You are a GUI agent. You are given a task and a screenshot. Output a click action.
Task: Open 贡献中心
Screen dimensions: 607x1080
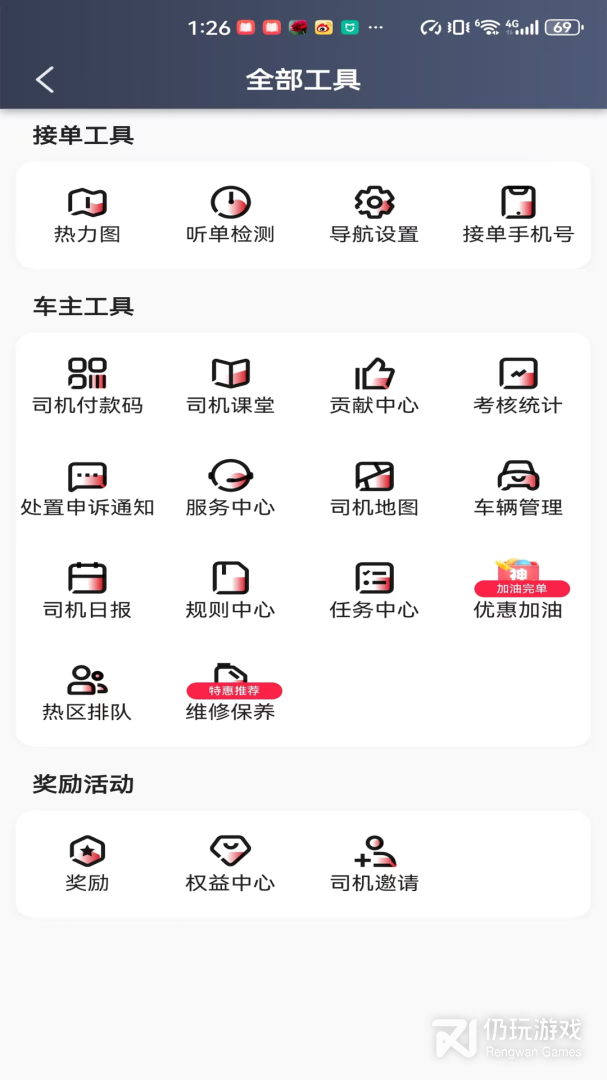point(374,386)
